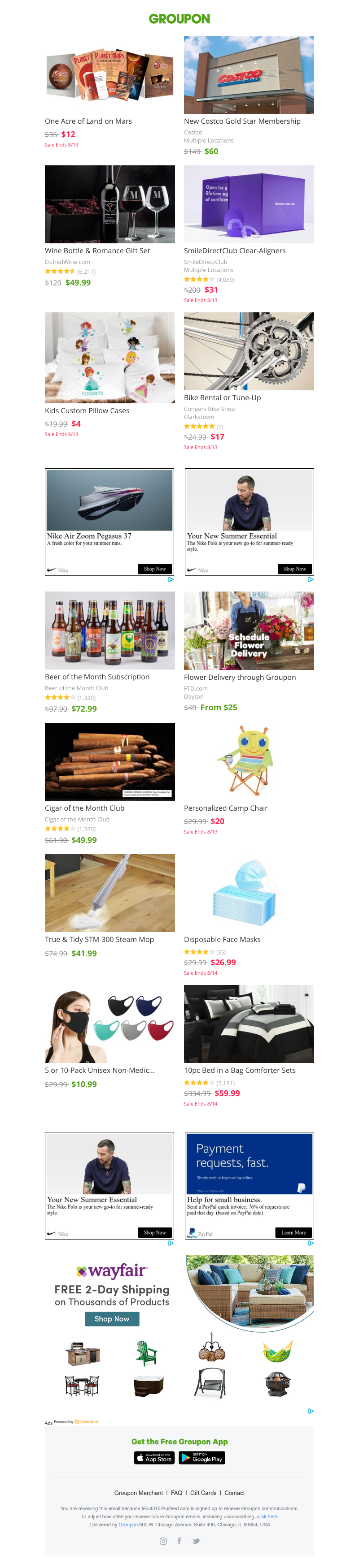Image resolution: width=359 pixels, height=1568 pixels.
Task: Open Cigar of the Month Club deal
Action: [84, 808]
